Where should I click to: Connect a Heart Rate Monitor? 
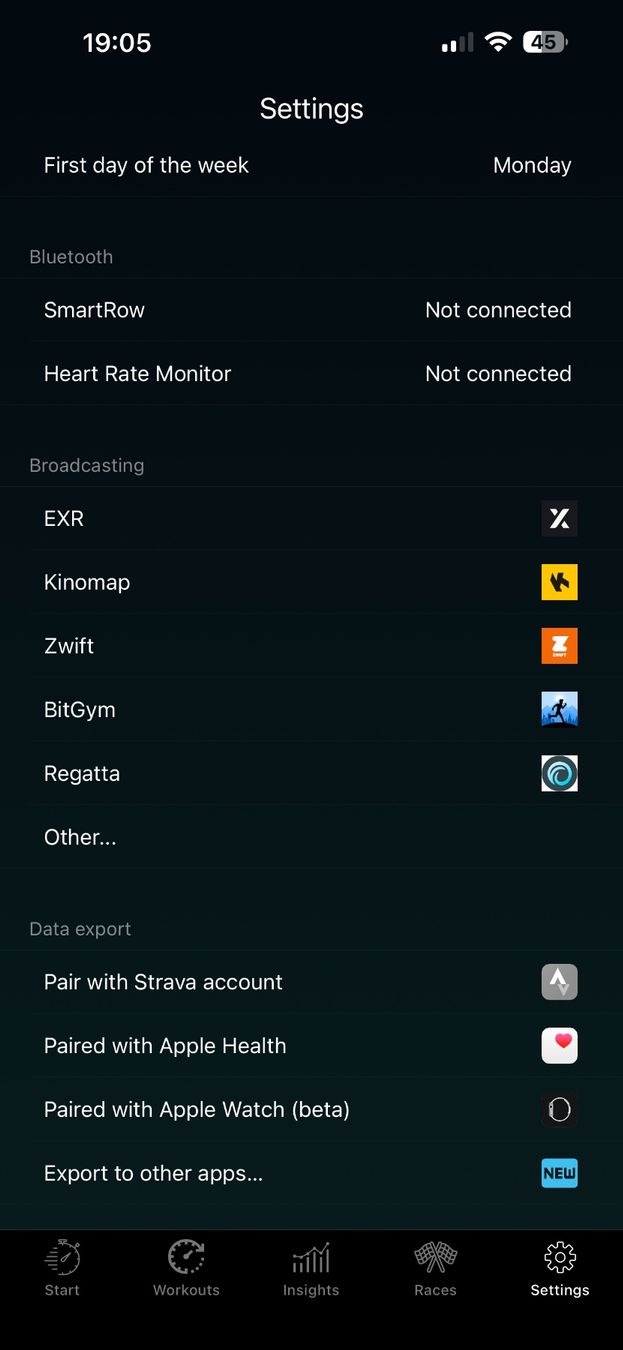311,374
